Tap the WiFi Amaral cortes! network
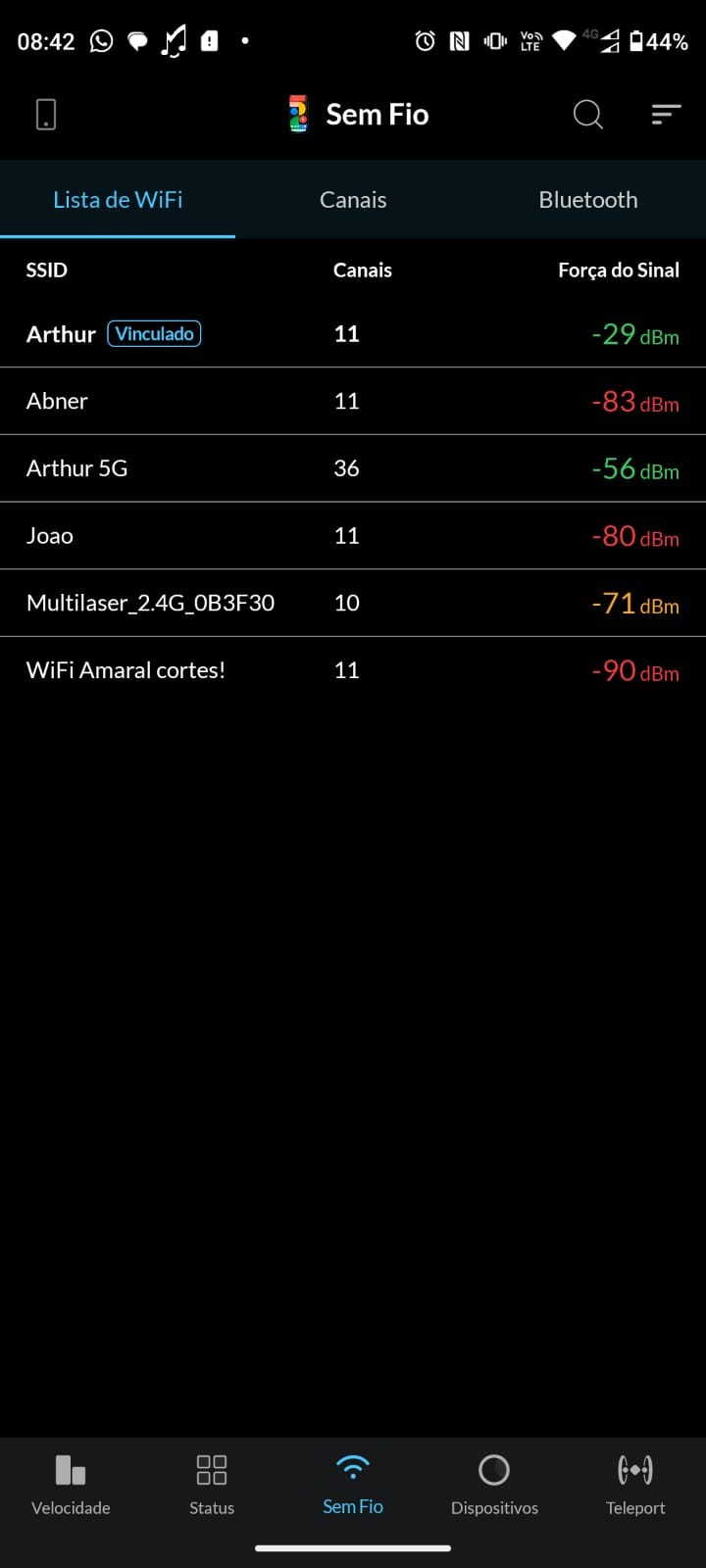This screenshot has height=1568, width=706. click(353, 670)
